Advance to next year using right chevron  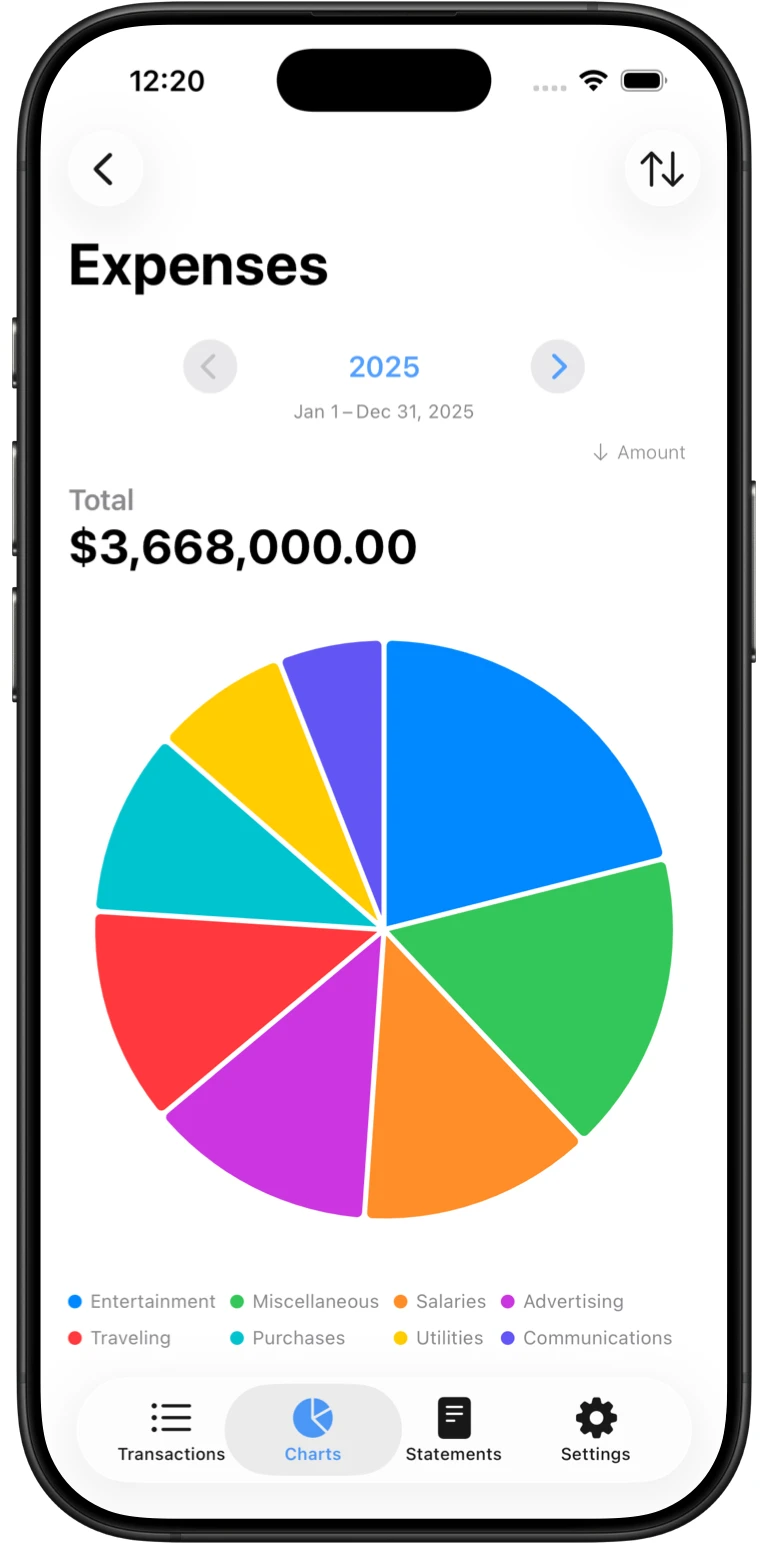click(x=557, y=366)
